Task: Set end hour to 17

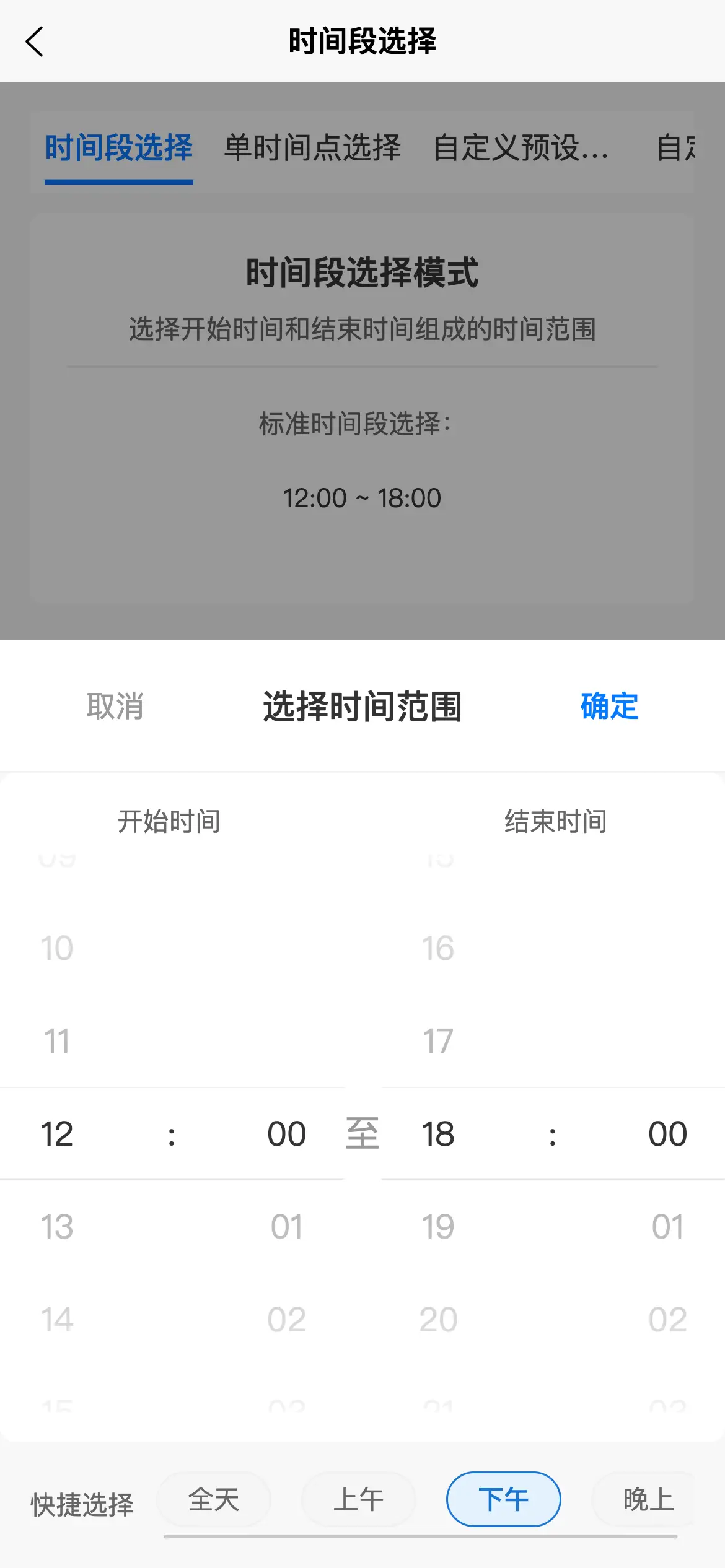Action: (x=438, y=1041)
